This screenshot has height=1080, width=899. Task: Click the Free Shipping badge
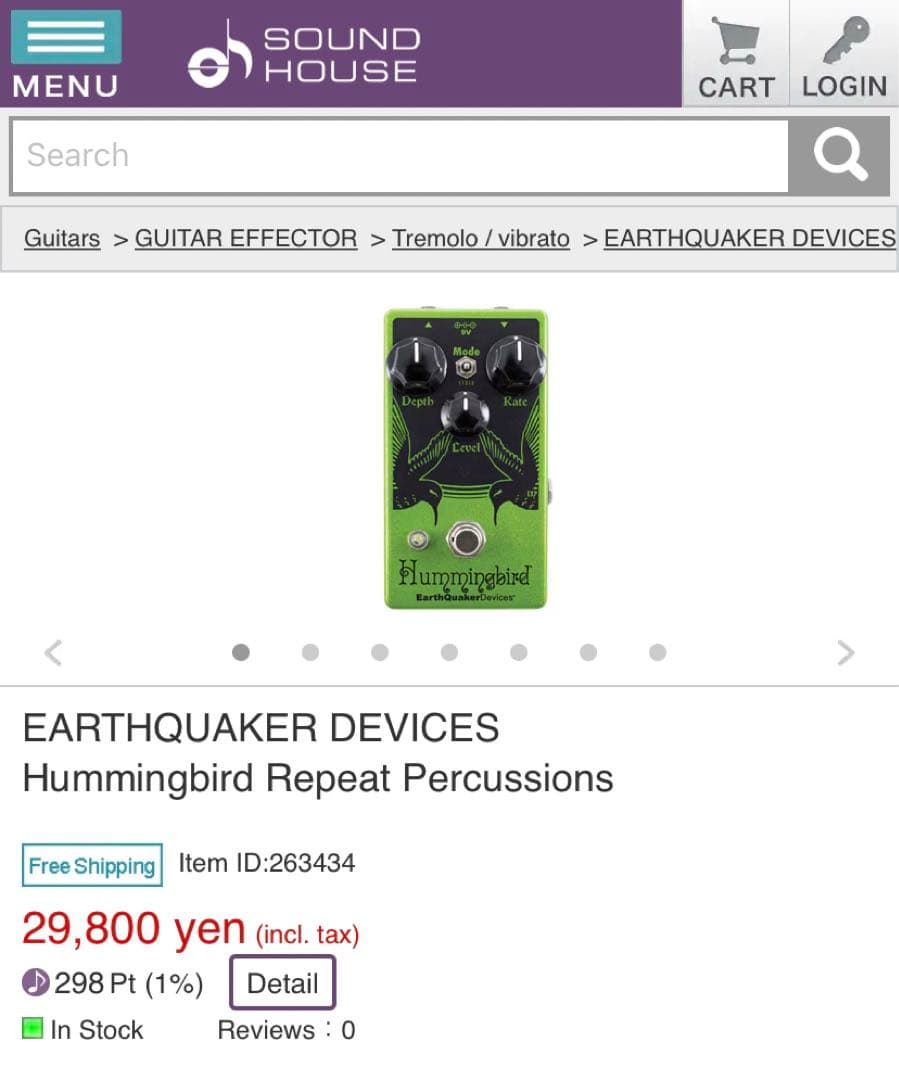pos(91,864)
